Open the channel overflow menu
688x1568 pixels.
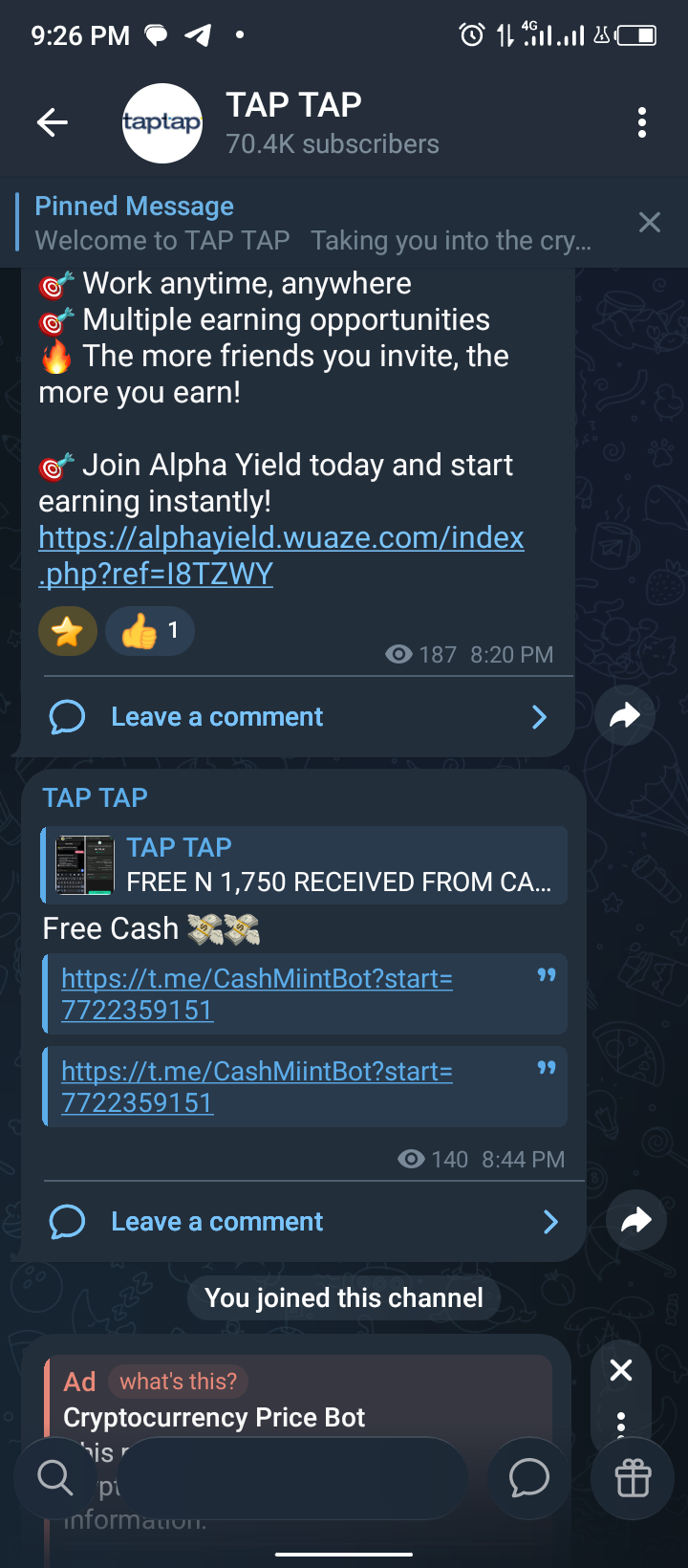[x=641, y=122]
